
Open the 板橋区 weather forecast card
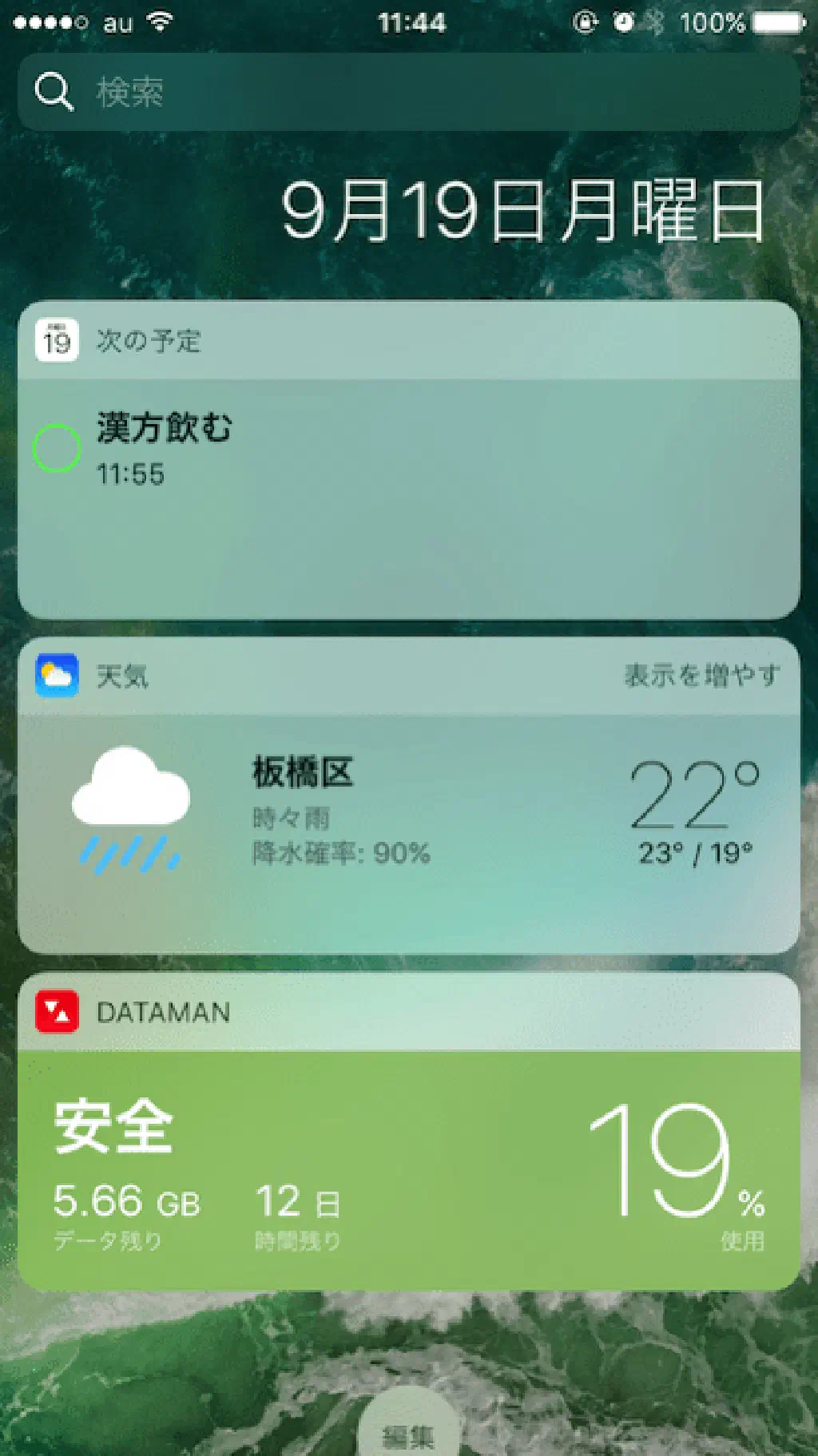click(407, 831)
